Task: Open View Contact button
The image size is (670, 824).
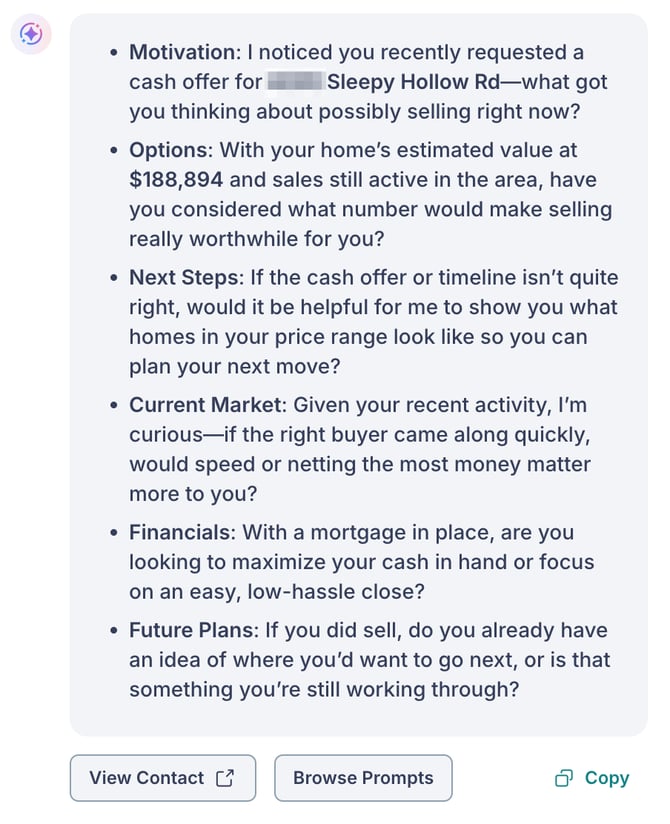Action: point(162,778)
